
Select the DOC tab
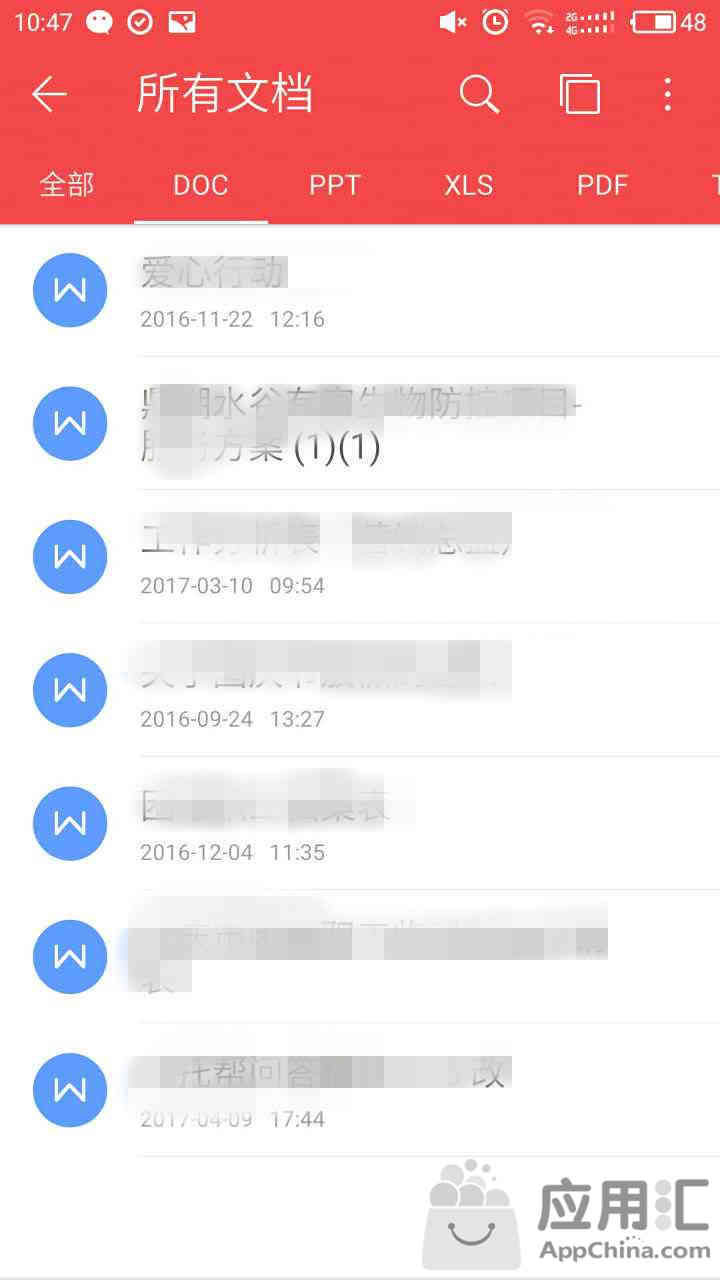[x=201, y=185]
